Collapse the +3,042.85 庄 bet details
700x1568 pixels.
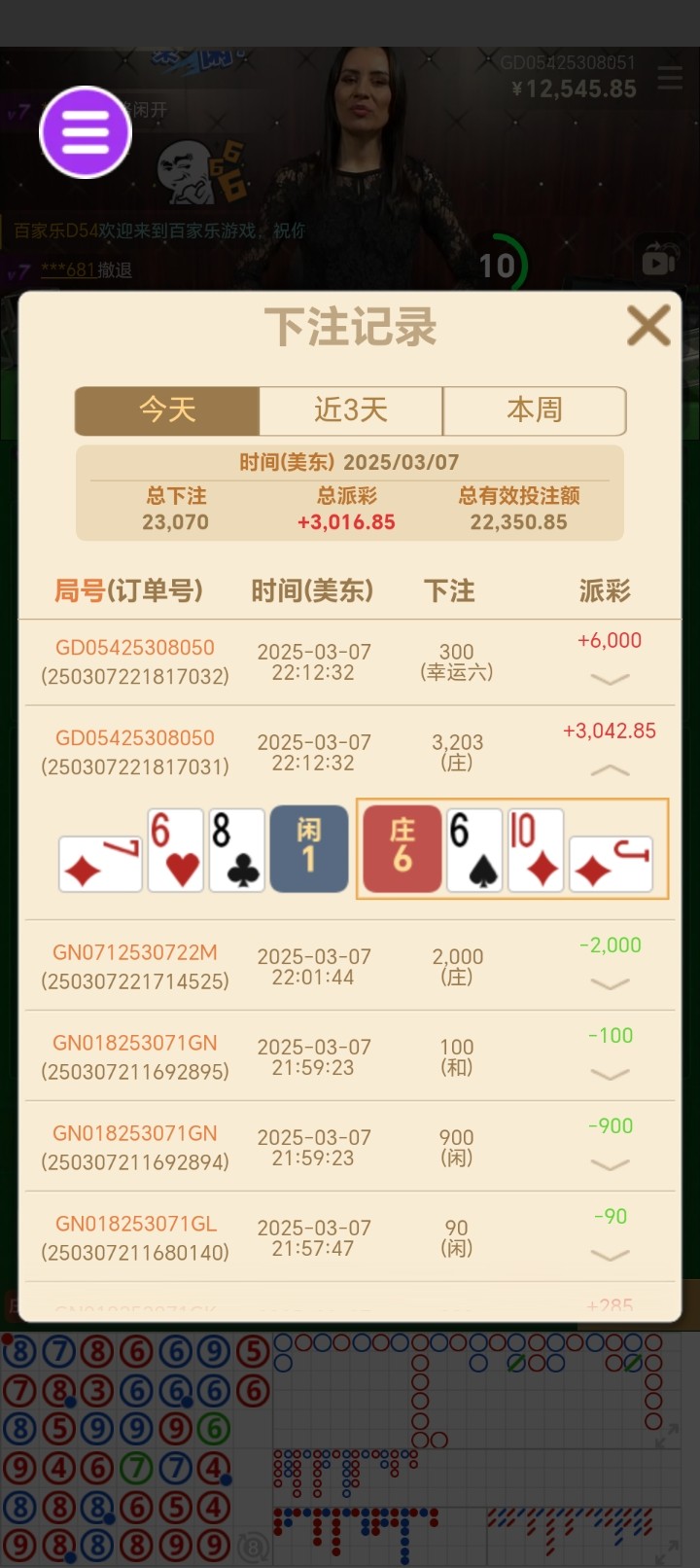[610, 769]
